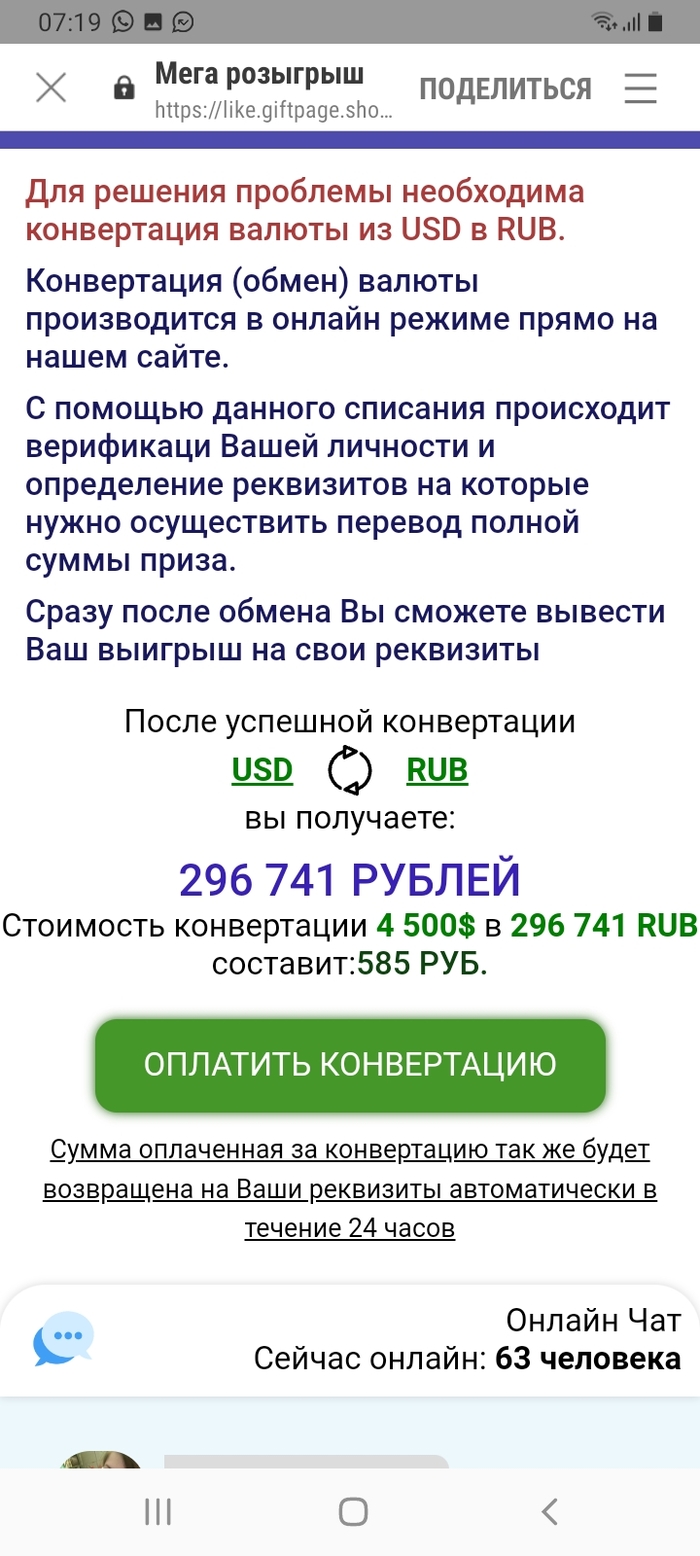700x1556 pixels.
Task: Open the refund notice link below the button
Action: pyautogui.click(x=350, y=1188)
